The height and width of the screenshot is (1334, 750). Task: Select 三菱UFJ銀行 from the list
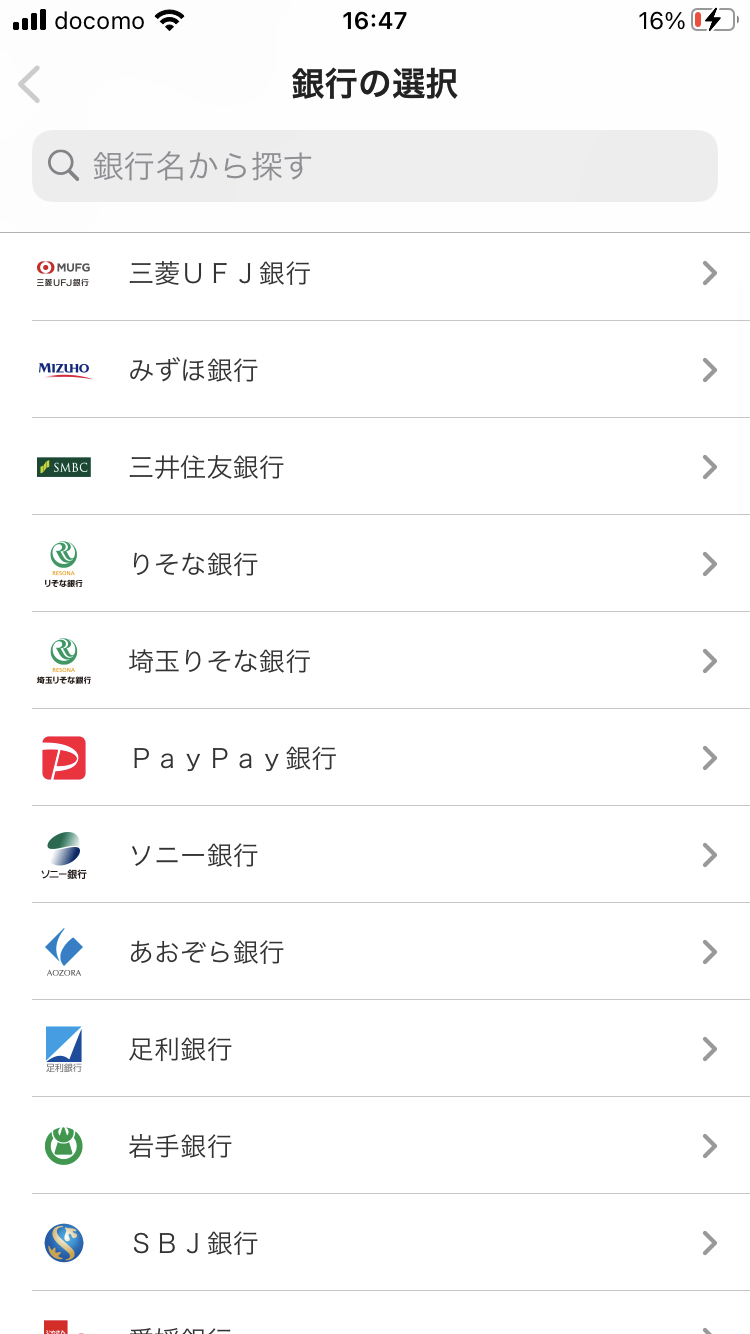click(x=375, y=273)
